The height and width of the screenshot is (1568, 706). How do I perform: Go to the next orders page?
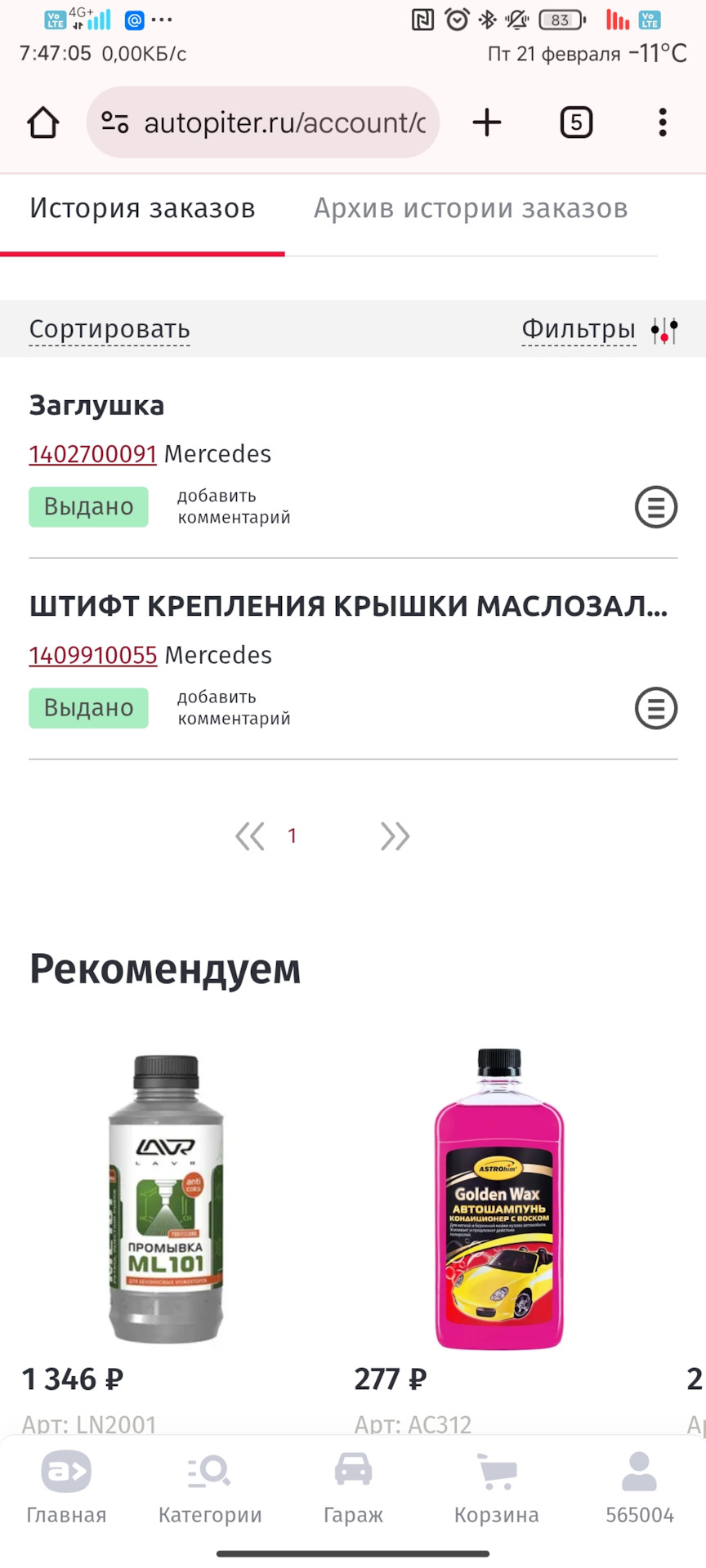(395, 836)
